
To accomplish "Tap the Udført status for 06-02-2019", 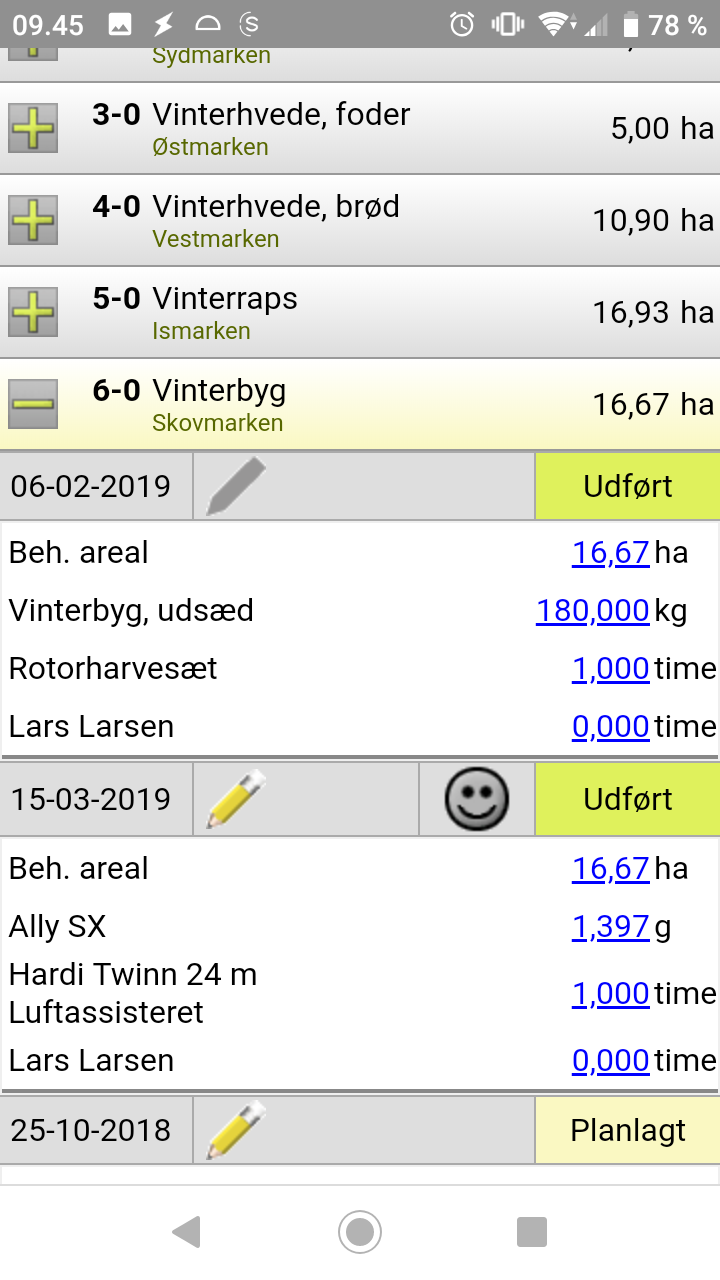I will (x=628, y=486).
